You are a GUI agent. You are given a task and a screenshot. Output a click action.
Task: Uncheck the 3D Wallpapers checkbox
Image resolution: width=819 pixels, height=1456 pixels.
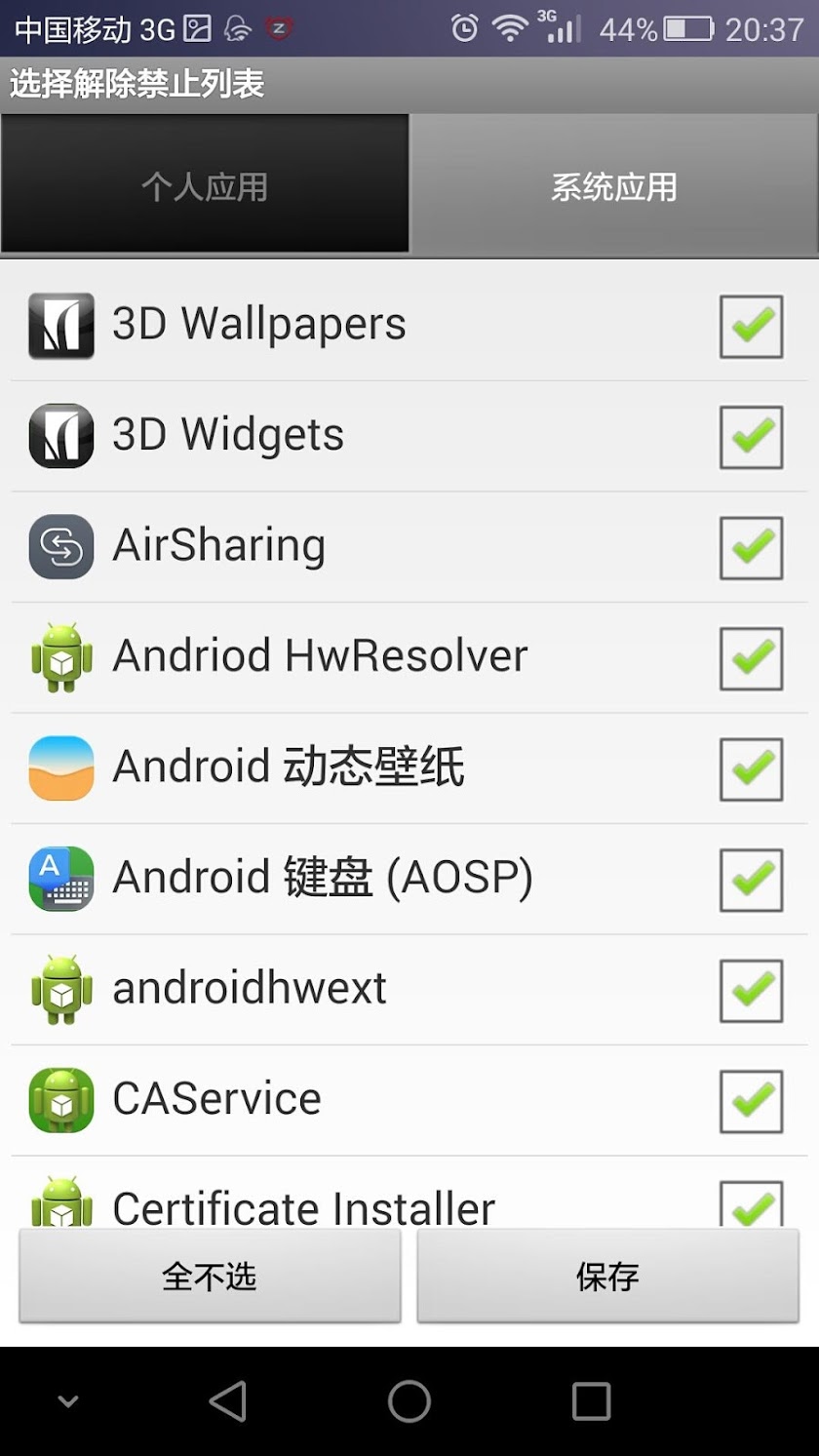tap(751, 326)
